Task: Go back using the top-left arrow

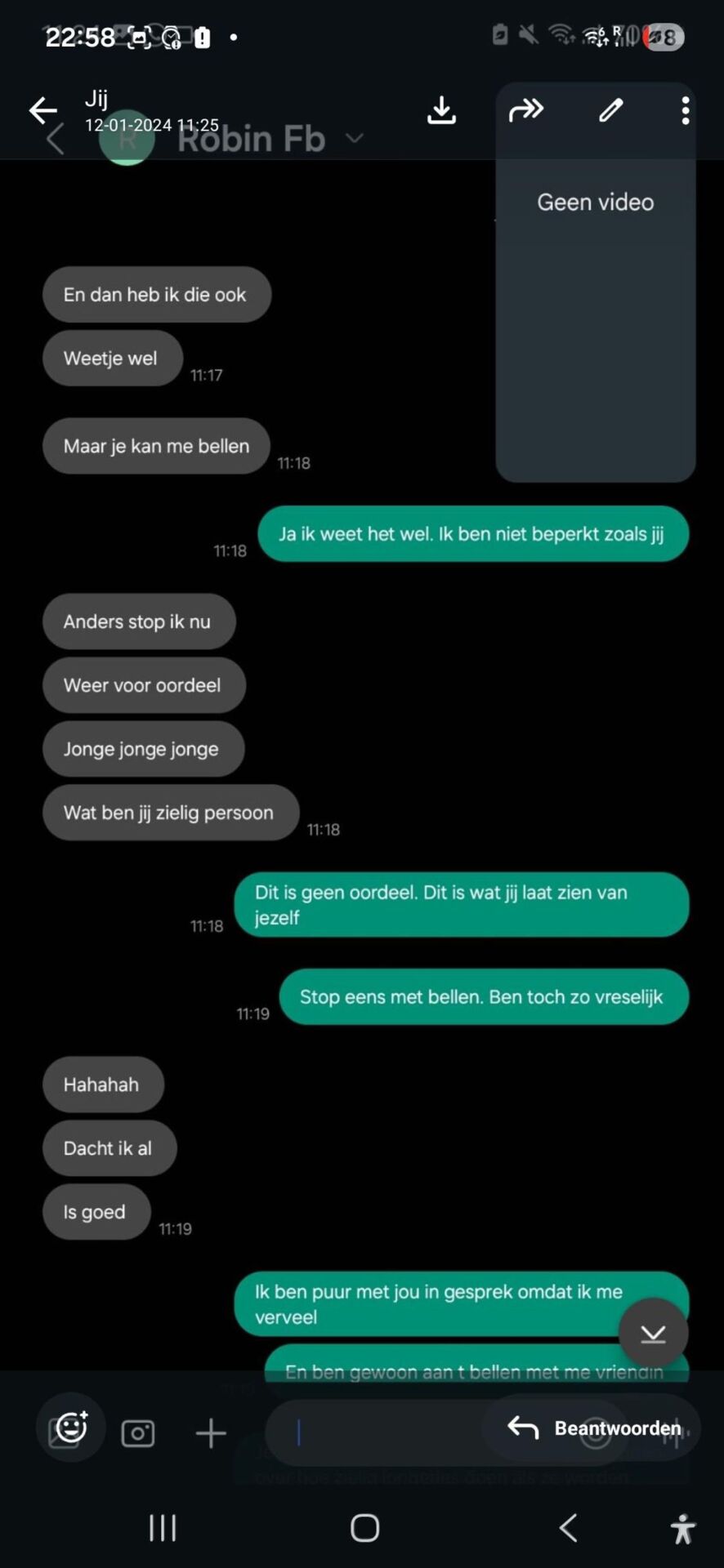Action: pyautogui.click(x=42, y=110)
